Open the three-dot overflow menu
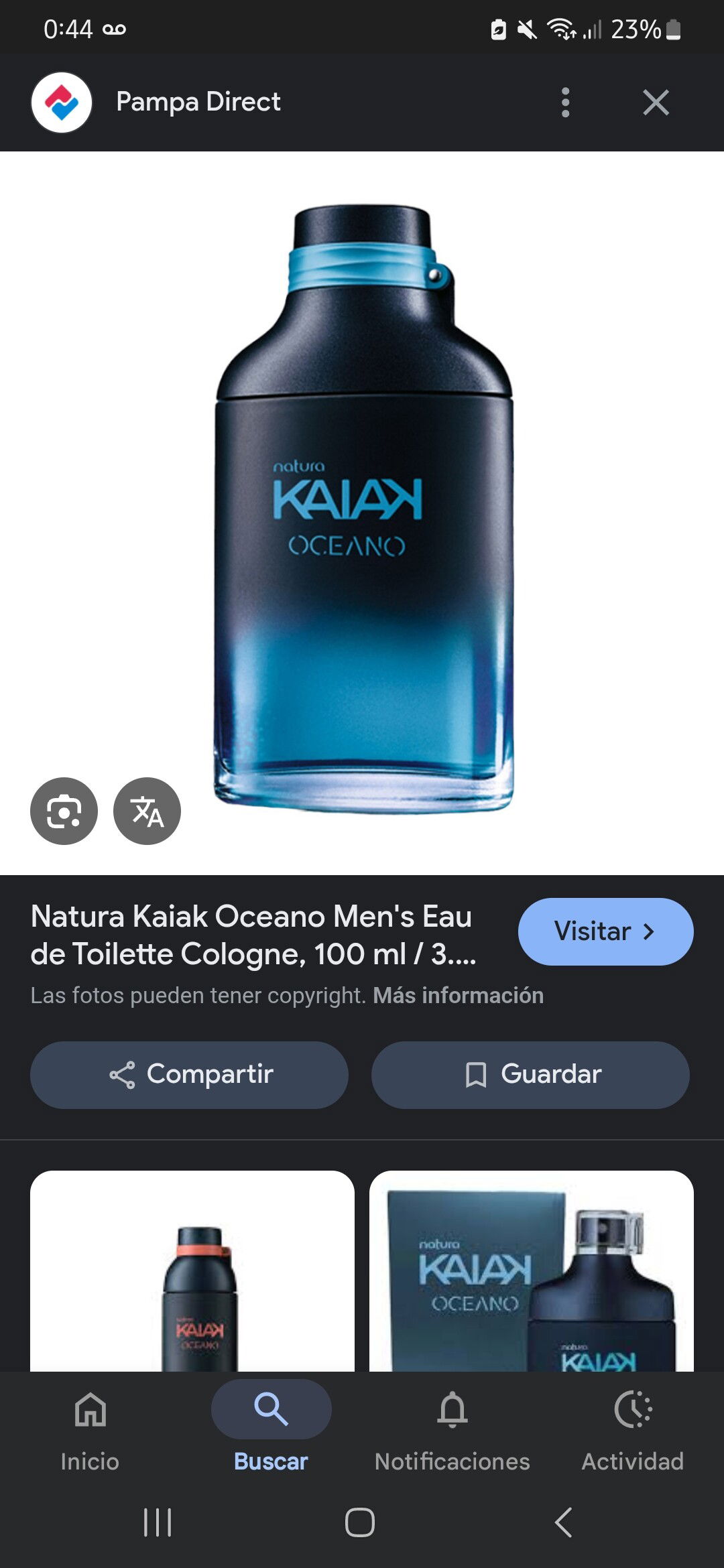This screenshot has width=724, height=1568. (565, 103)
